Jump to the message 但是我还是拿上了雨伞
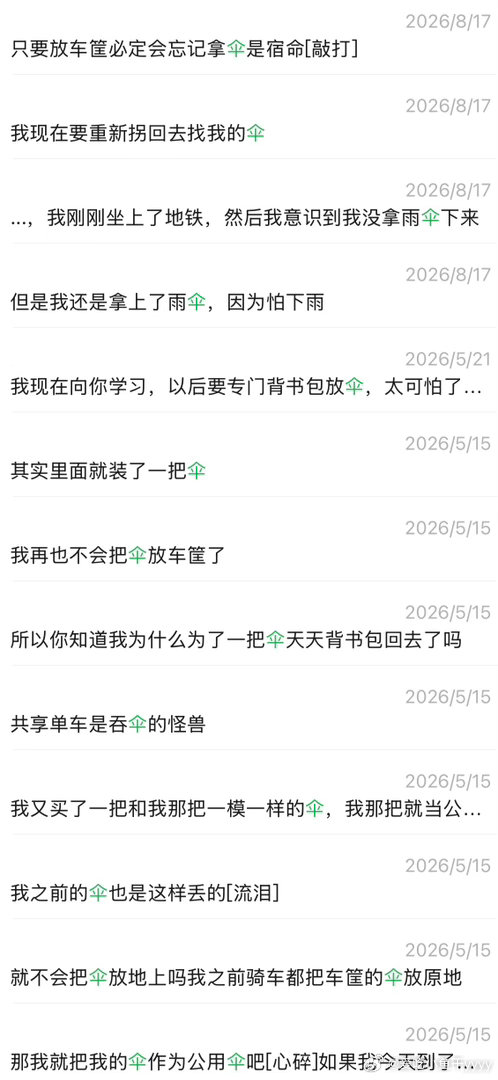 [249, 286]
